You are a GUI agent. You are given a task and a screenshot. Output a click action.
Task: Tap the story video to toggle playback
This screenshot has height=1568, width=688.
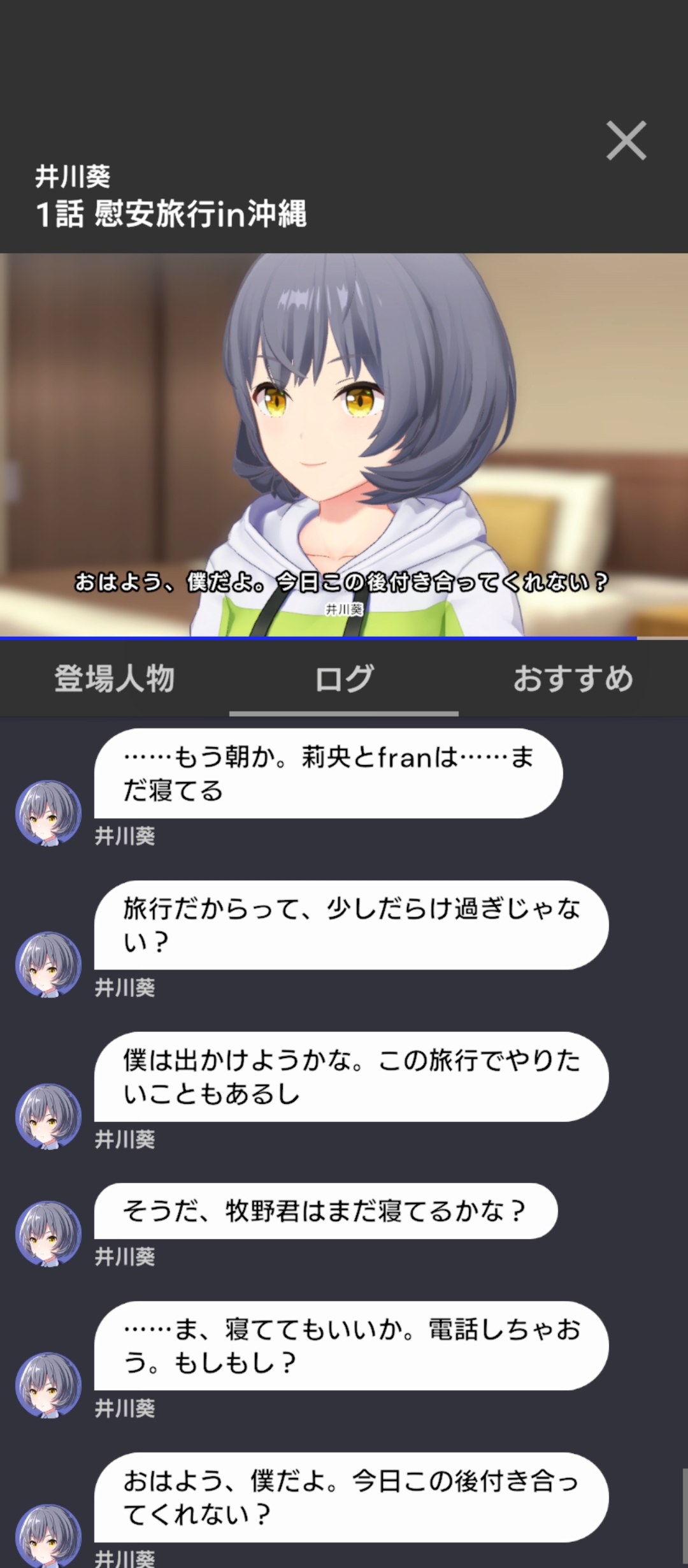[x=344, y=445]
